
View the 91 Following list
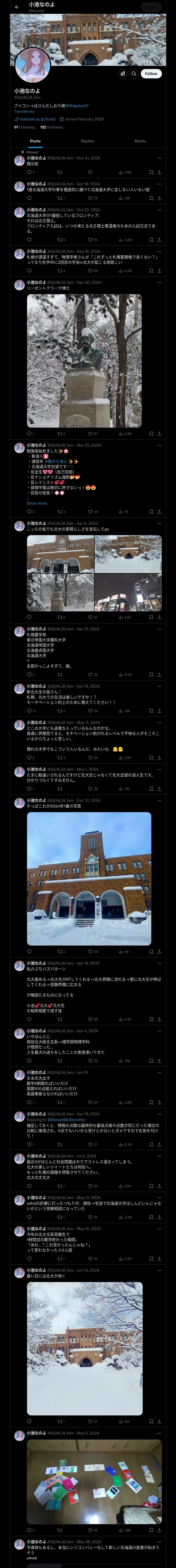click(25, 127)
